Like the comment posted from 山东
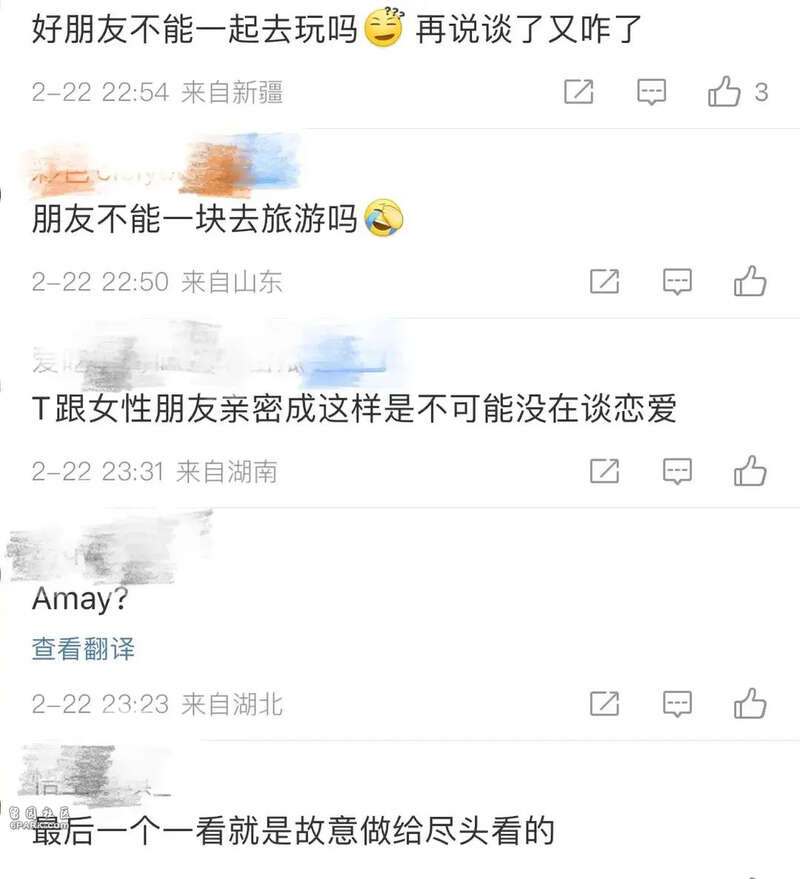Image resolution: width=800 pixels, height=879 pixels. (750, 281)
